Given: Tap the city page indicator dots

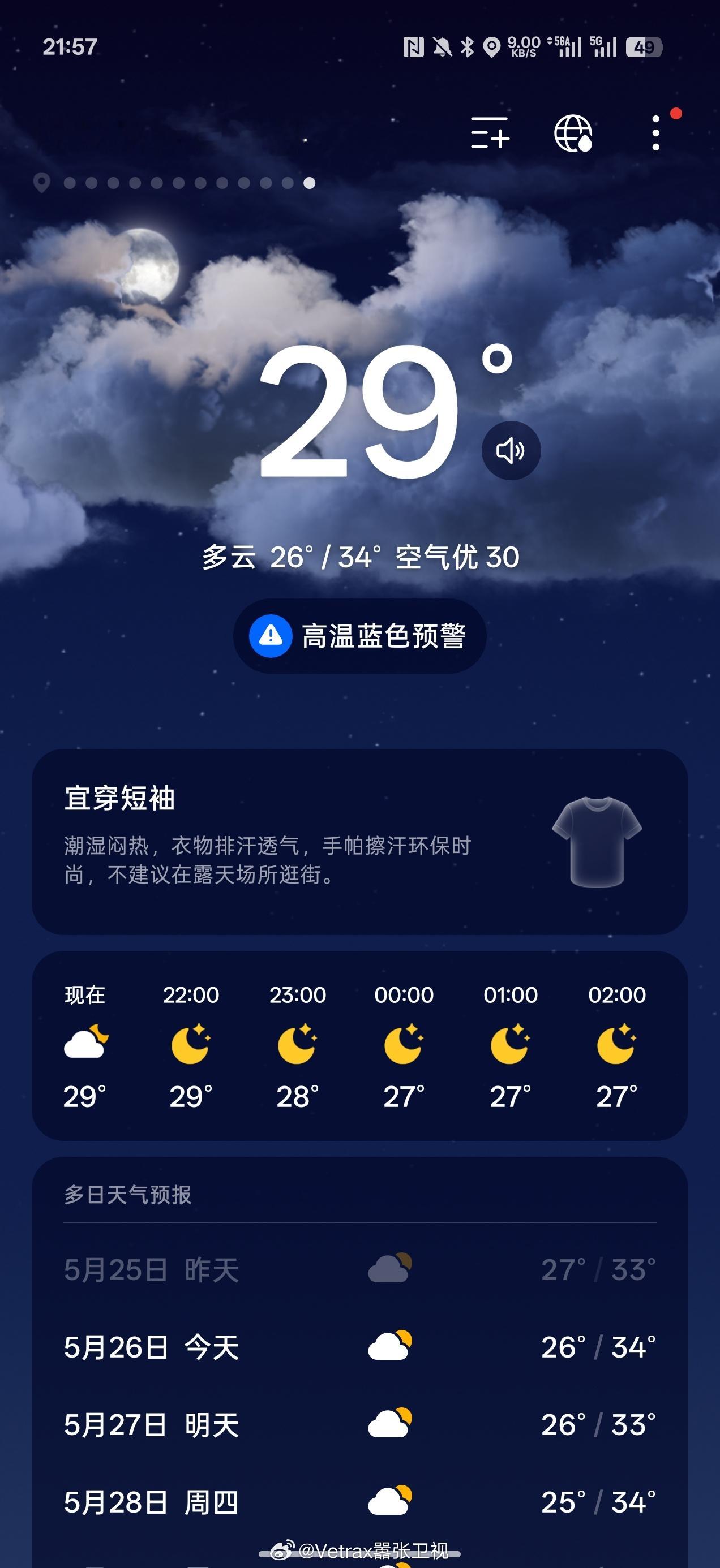Looking at the screenshot, I should [x=175, y=183].
